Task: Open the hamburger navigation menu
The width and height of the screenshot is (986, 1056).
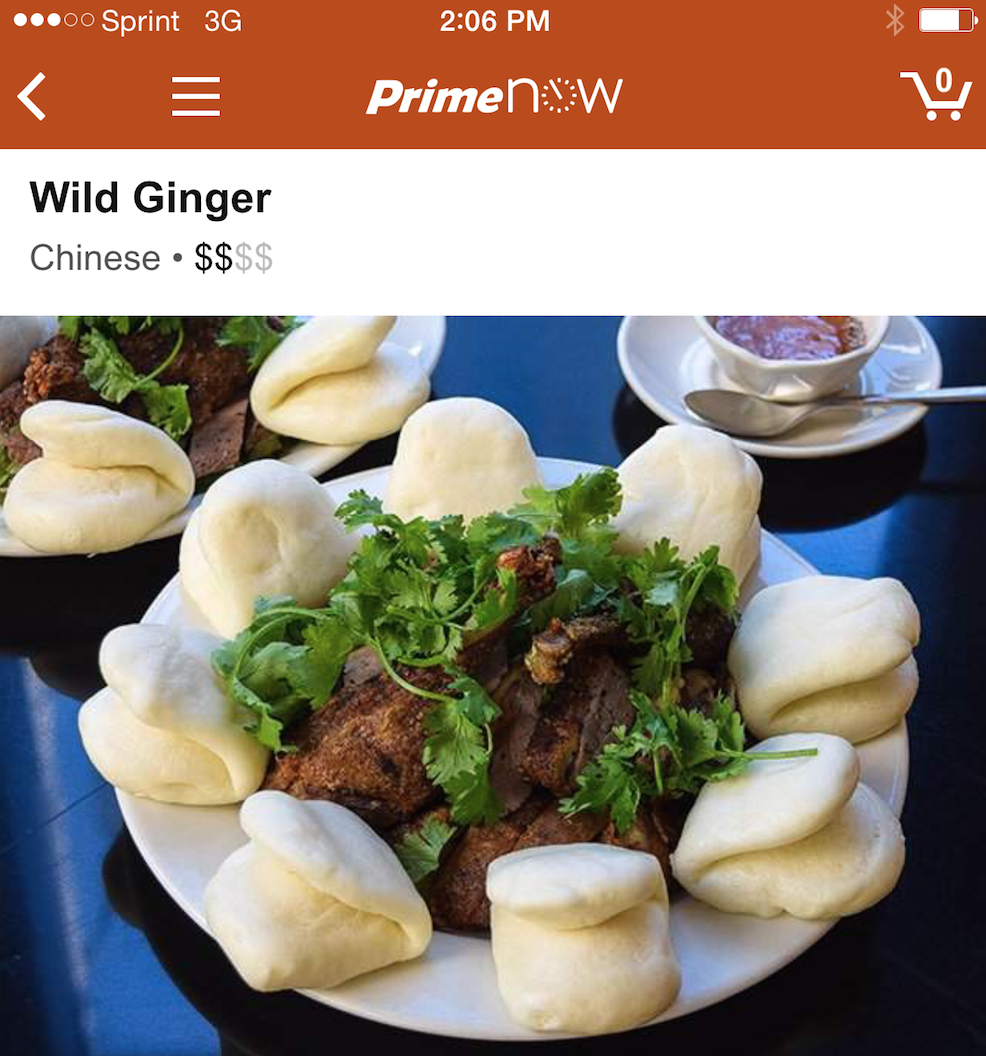Action: coord(195,96)
